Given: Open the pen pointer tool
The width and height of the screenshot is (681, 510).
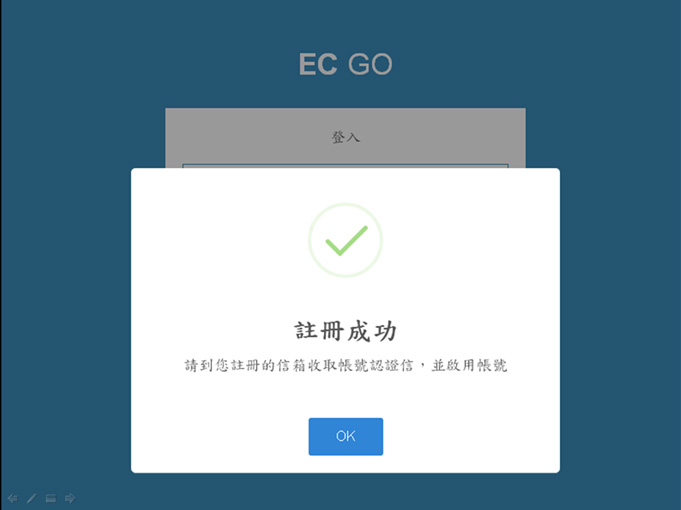Looking at the screenshot, I should tap(31, 497).
